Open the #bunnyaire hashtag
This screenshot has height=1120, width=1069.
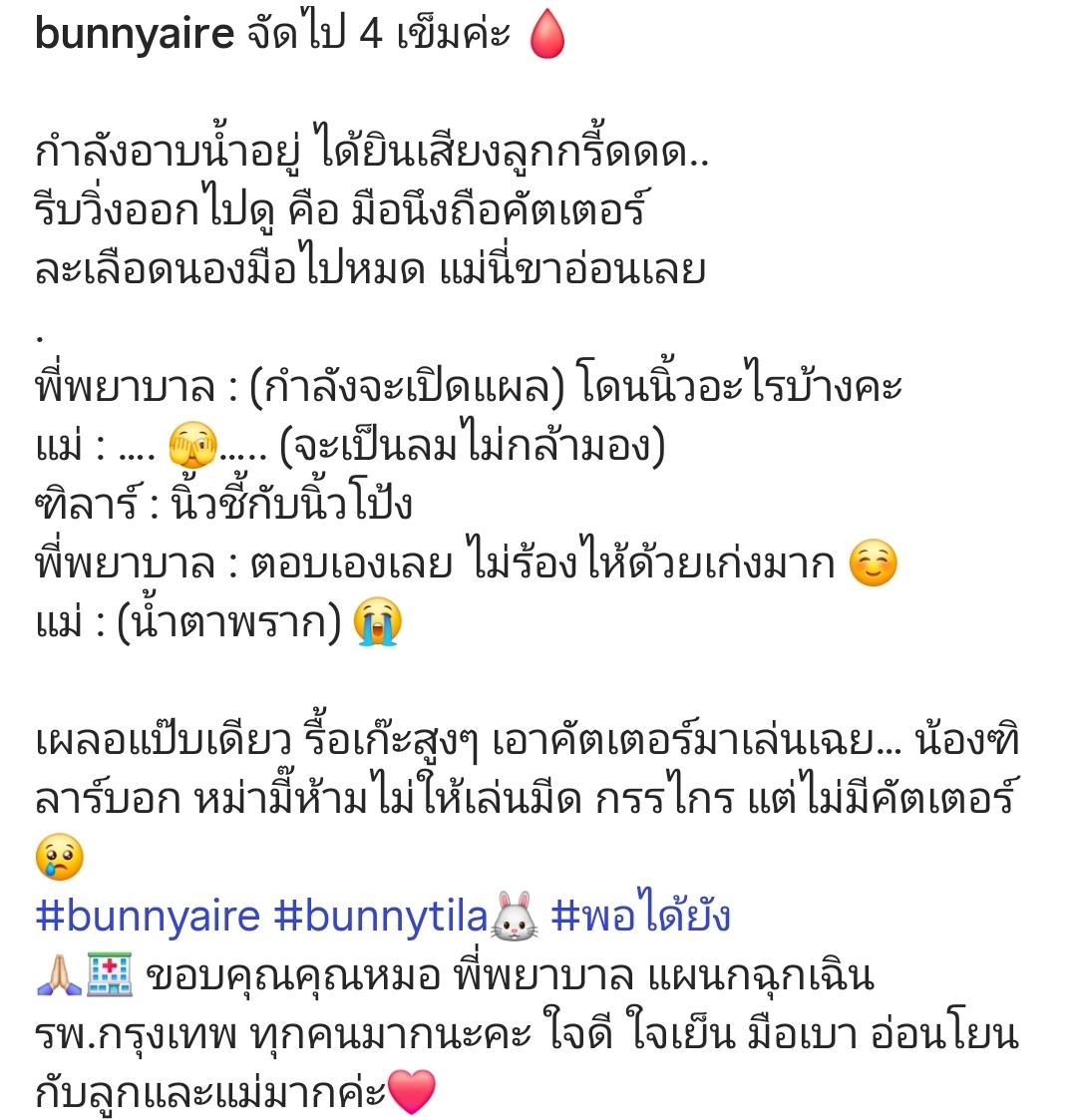click(x=147, y=915)
